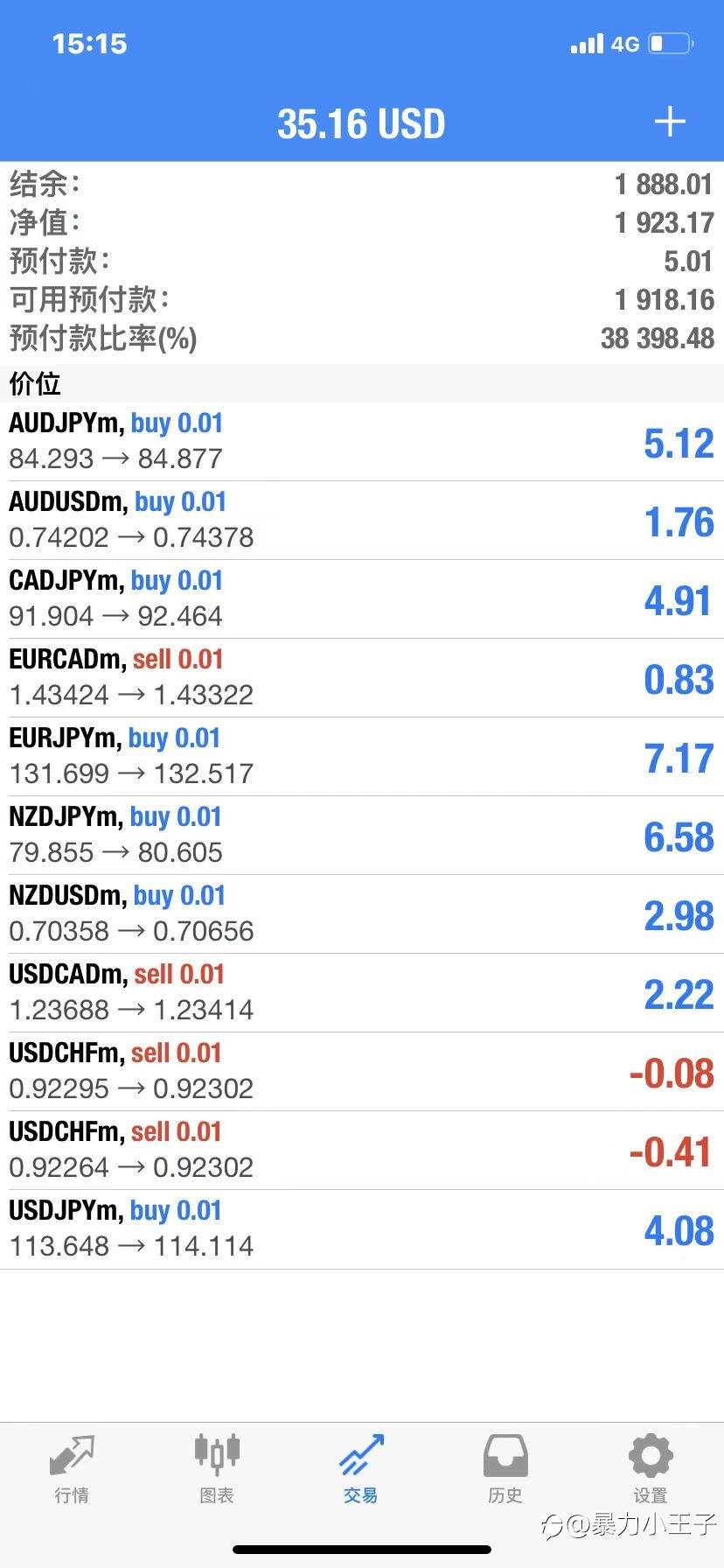Tap the NZDJPYm buy position

[362, 836]
